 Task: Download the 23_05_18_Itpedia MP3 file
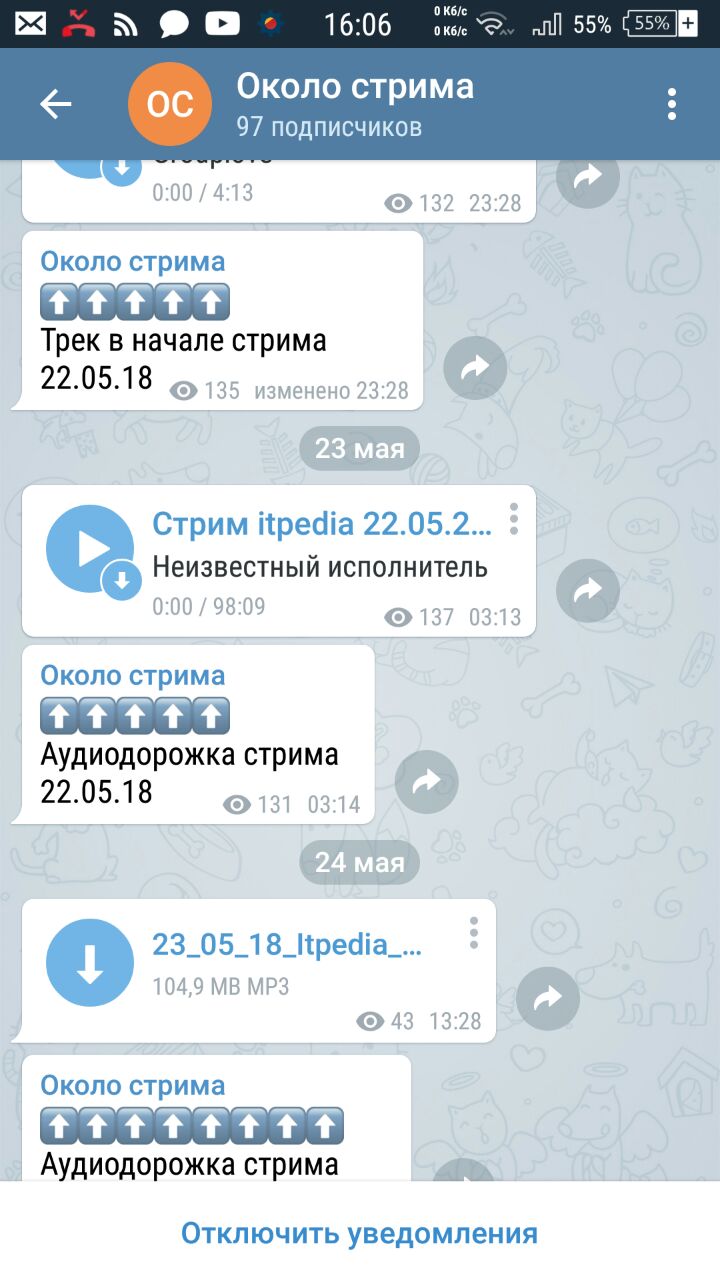pos(90,962)
